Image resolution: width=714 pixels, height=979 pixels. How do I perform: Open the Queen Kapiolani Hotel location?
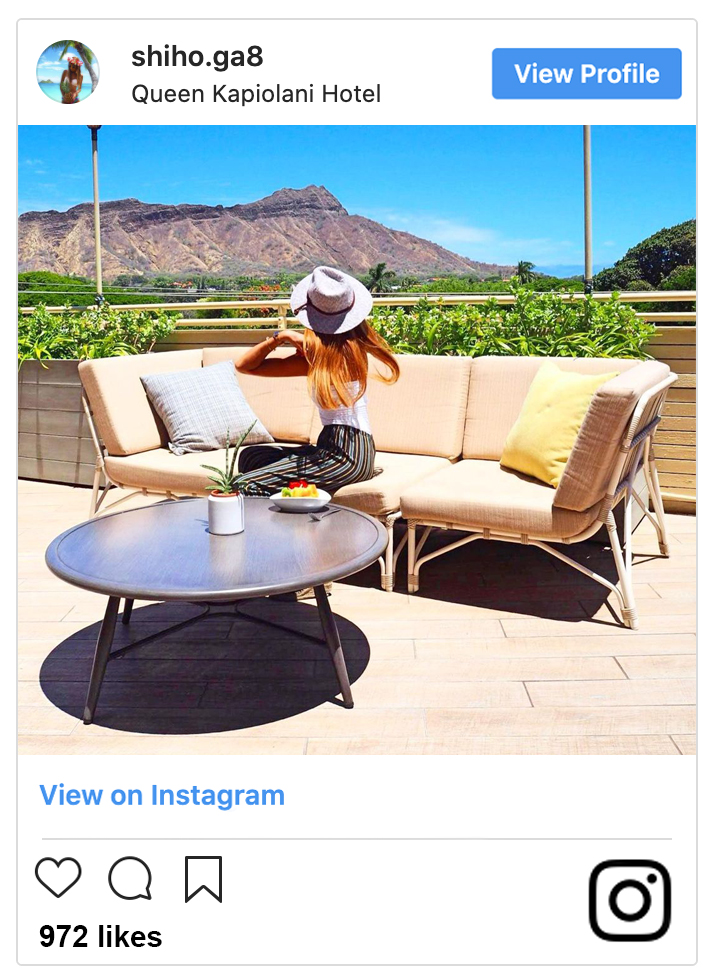tap(256, 95)
